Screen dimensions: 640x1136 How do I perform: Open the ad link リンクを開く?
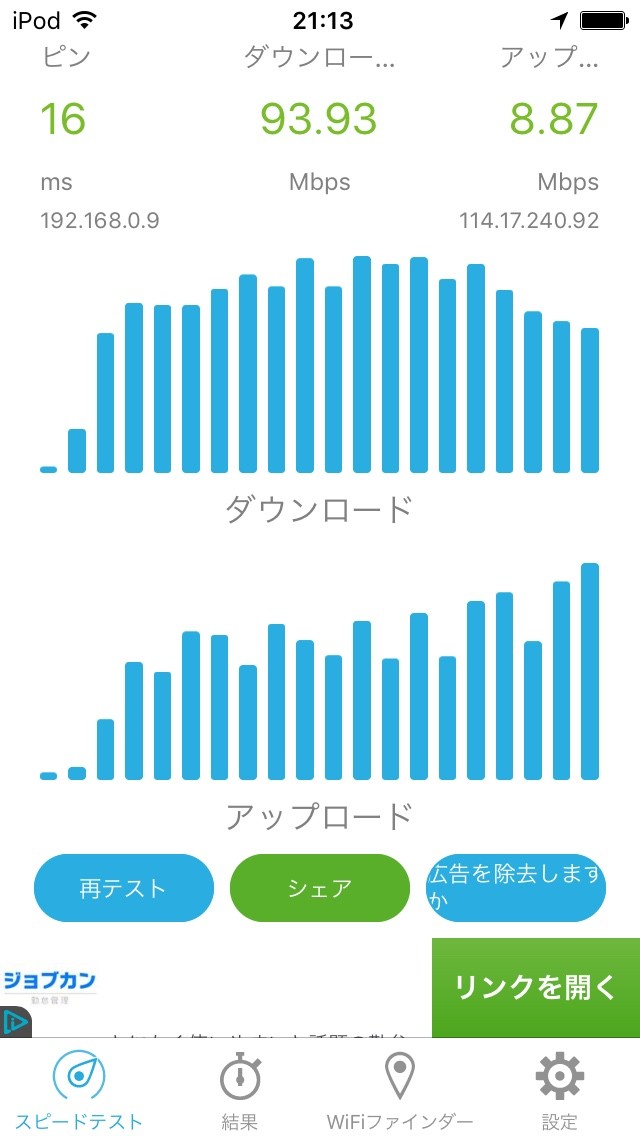click(x=536, y=987)
